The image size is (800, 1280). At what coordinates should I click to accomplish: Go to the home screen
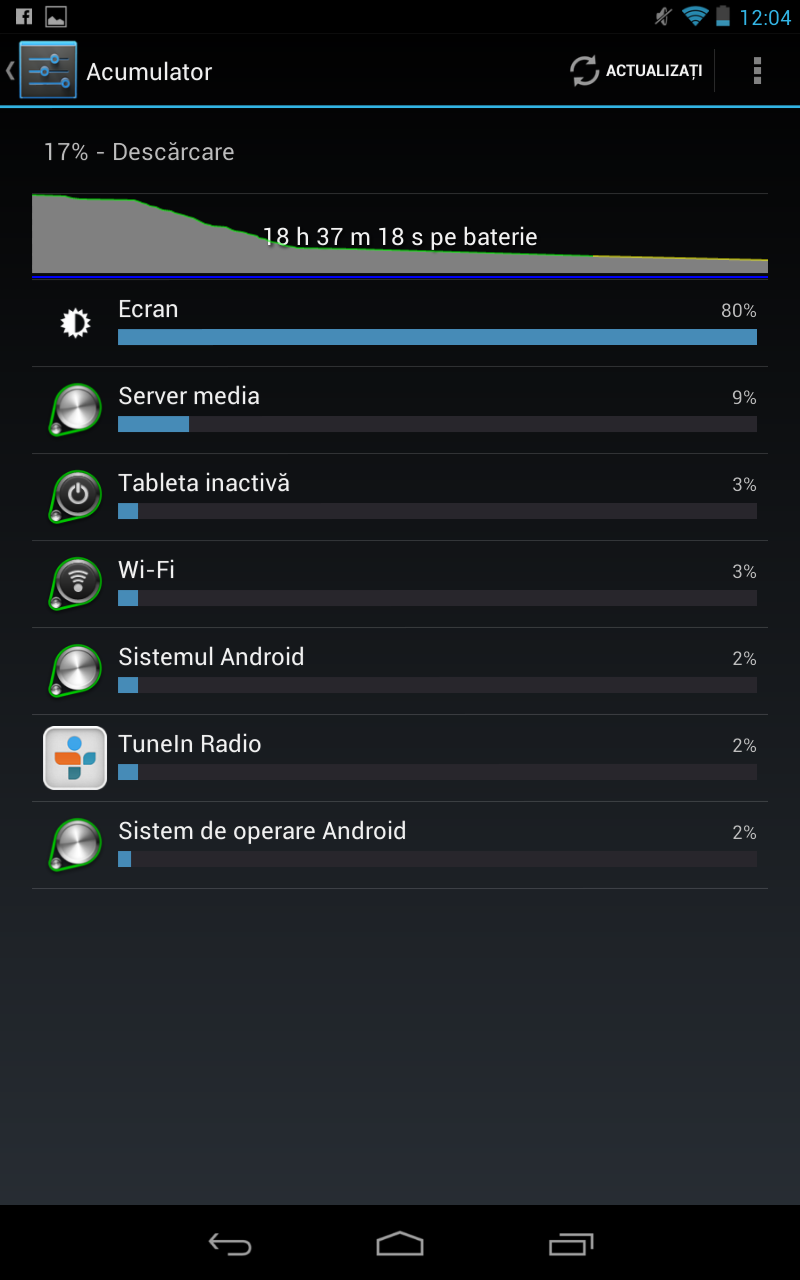click(x=400, y=1243)
